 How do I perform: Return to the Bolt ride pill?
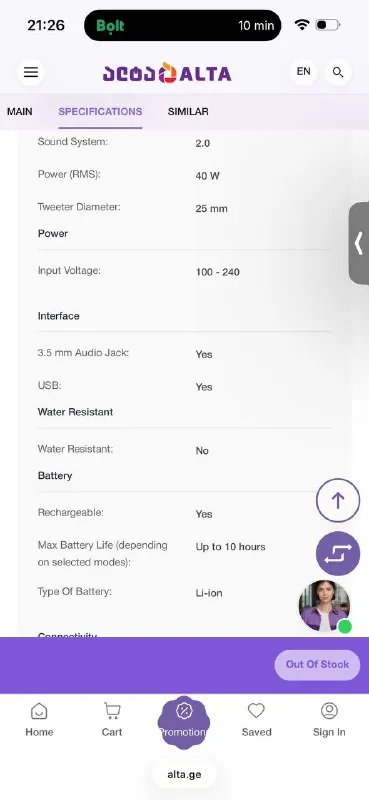[183, 26]
